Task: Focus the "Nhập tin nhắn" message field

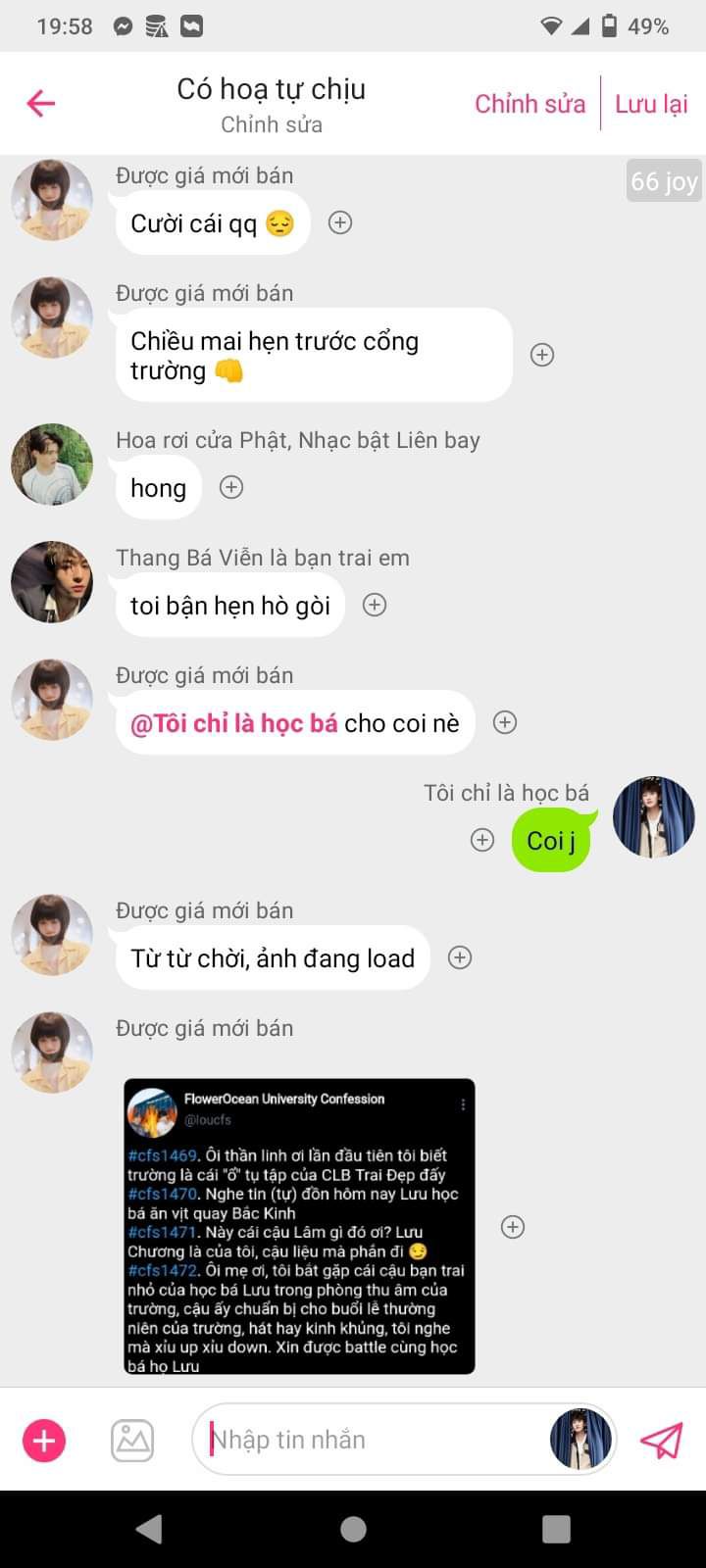Action: pyautogui.click(x=373, y=1440)
